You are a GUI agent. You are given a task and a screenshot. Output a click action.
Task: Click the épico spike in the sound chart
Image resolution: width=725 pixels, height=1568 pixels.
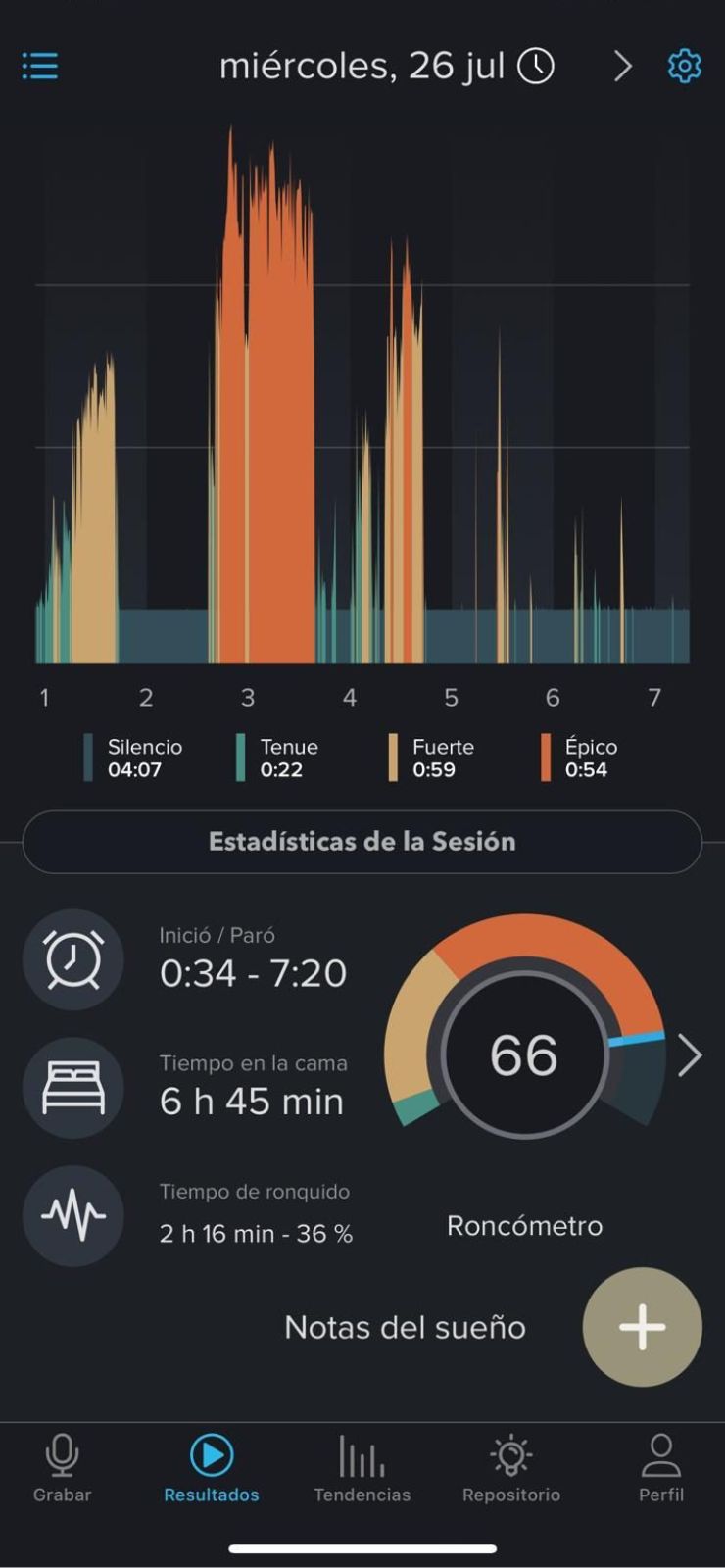(265, 294)
